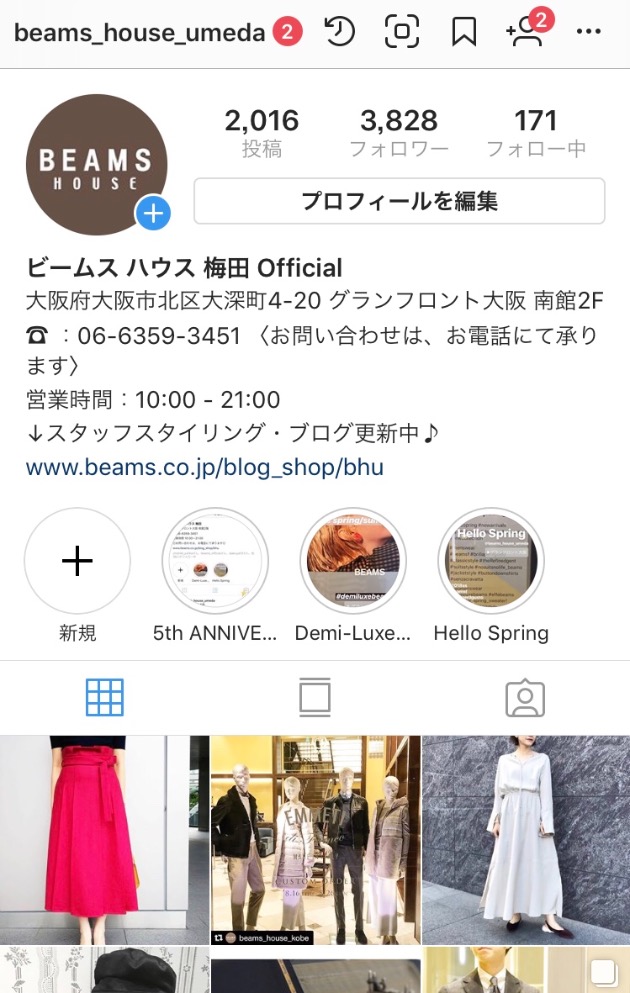Switch to the single-column feed tab

pyautogui.click(x=315, y=698)
